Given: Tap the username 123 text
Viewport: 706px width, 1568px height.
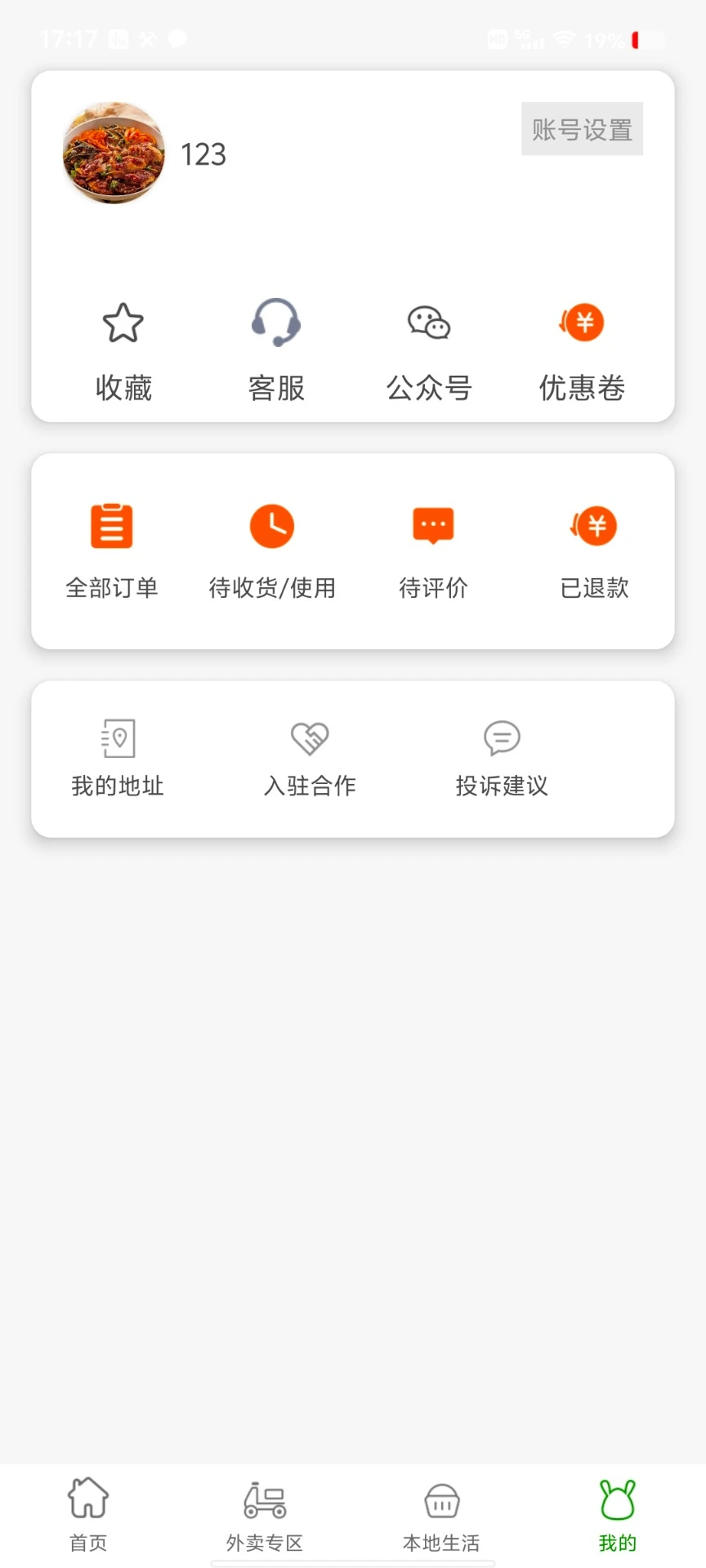Looking at the screenshot, I should click(x=203, y=154).
